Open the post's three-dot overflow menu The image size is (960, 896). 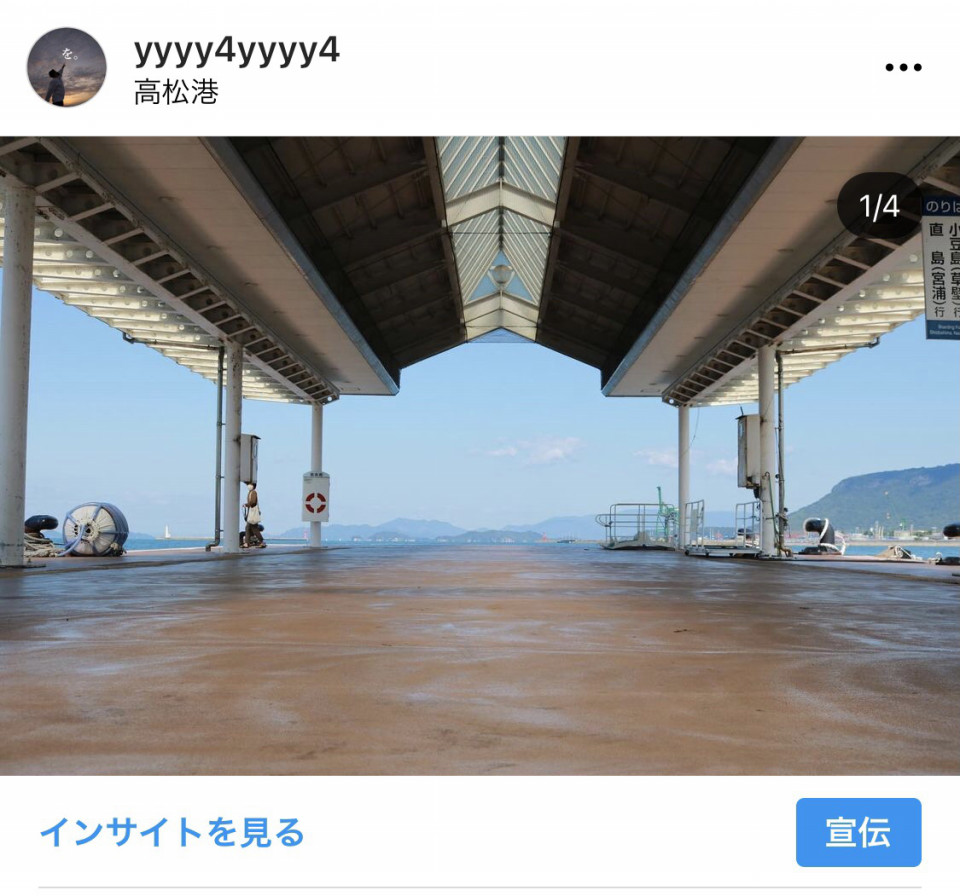[x=902, y=67]
